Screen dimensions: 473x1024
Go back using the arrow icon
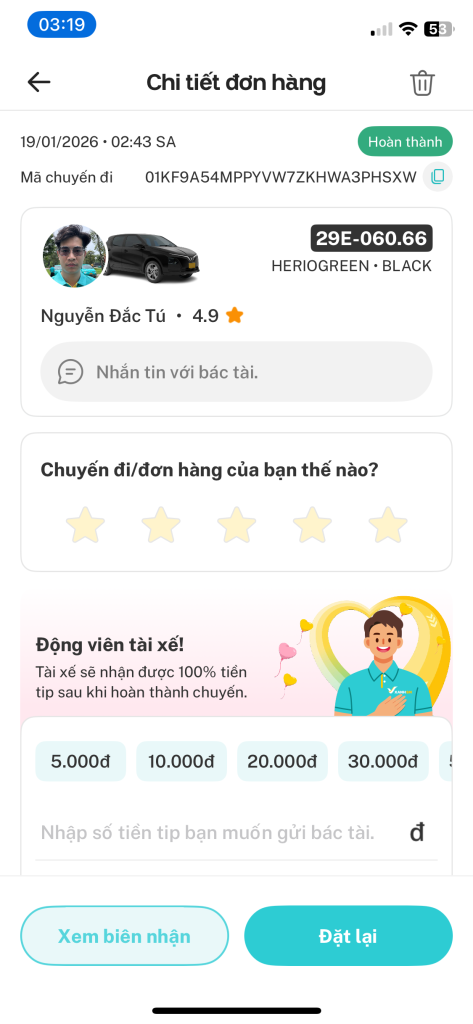[x=39, y=82]
